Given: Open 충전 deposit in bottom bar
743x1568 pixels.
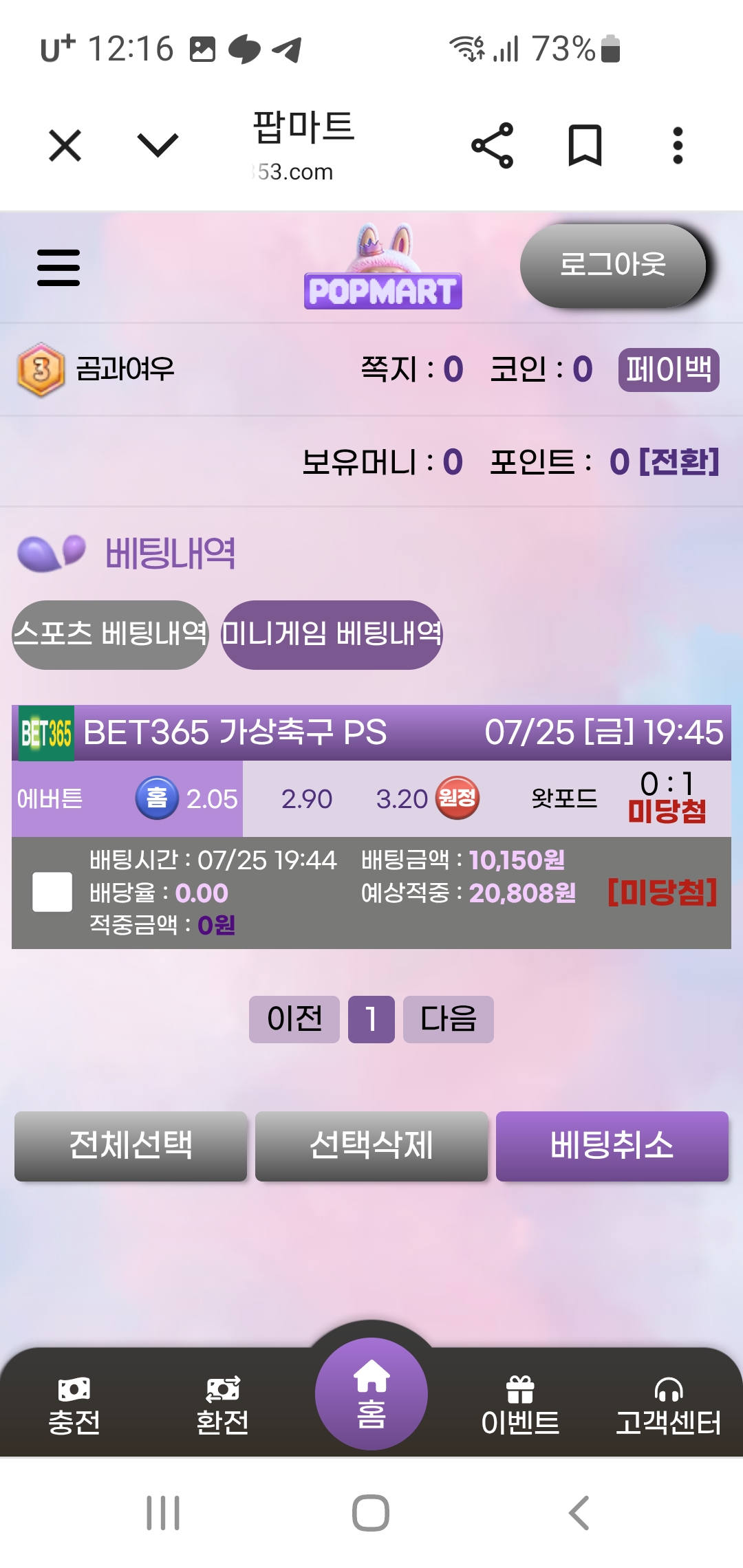Looking at the screenshot, I should 74,1406.
